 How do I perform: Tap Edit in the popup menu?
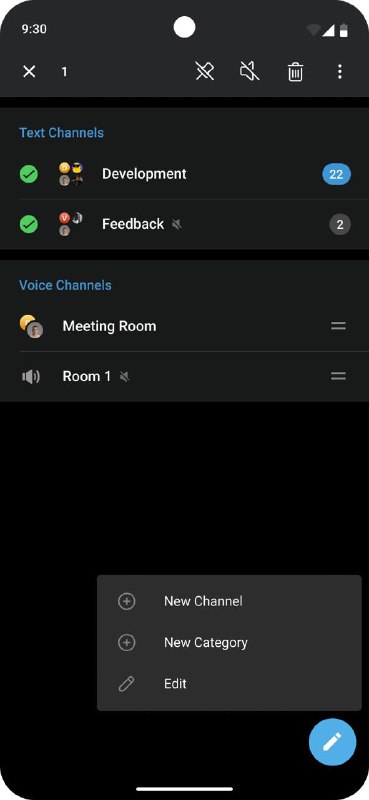[229, 684]
